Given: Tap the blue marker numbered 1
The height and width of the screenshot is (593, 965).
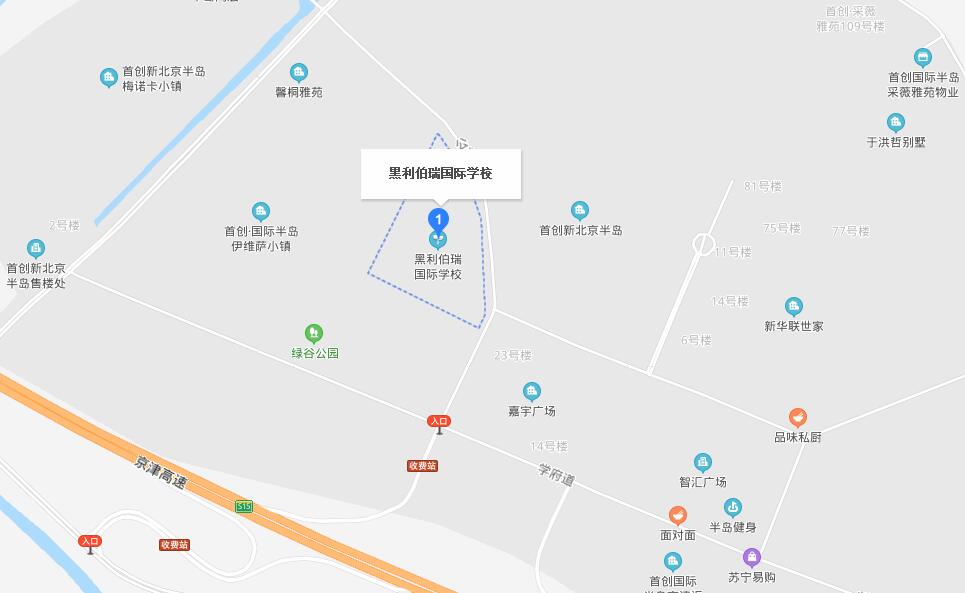Looking at the screenshot, I should coord(438,219).
